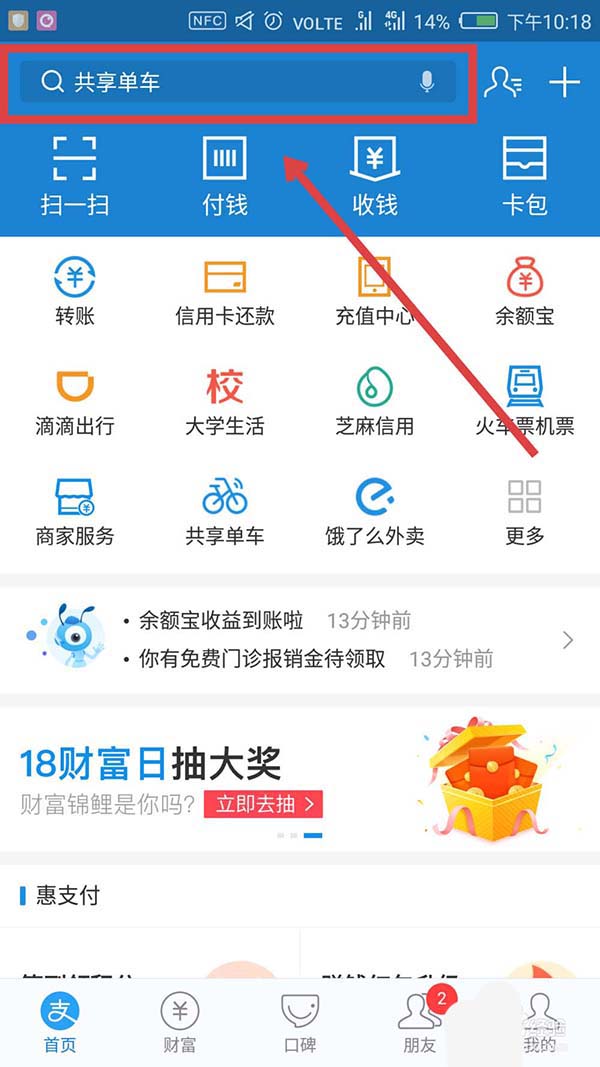Open 扫一扫 scanner
The image size is (600, 1067).
point(75,175)
